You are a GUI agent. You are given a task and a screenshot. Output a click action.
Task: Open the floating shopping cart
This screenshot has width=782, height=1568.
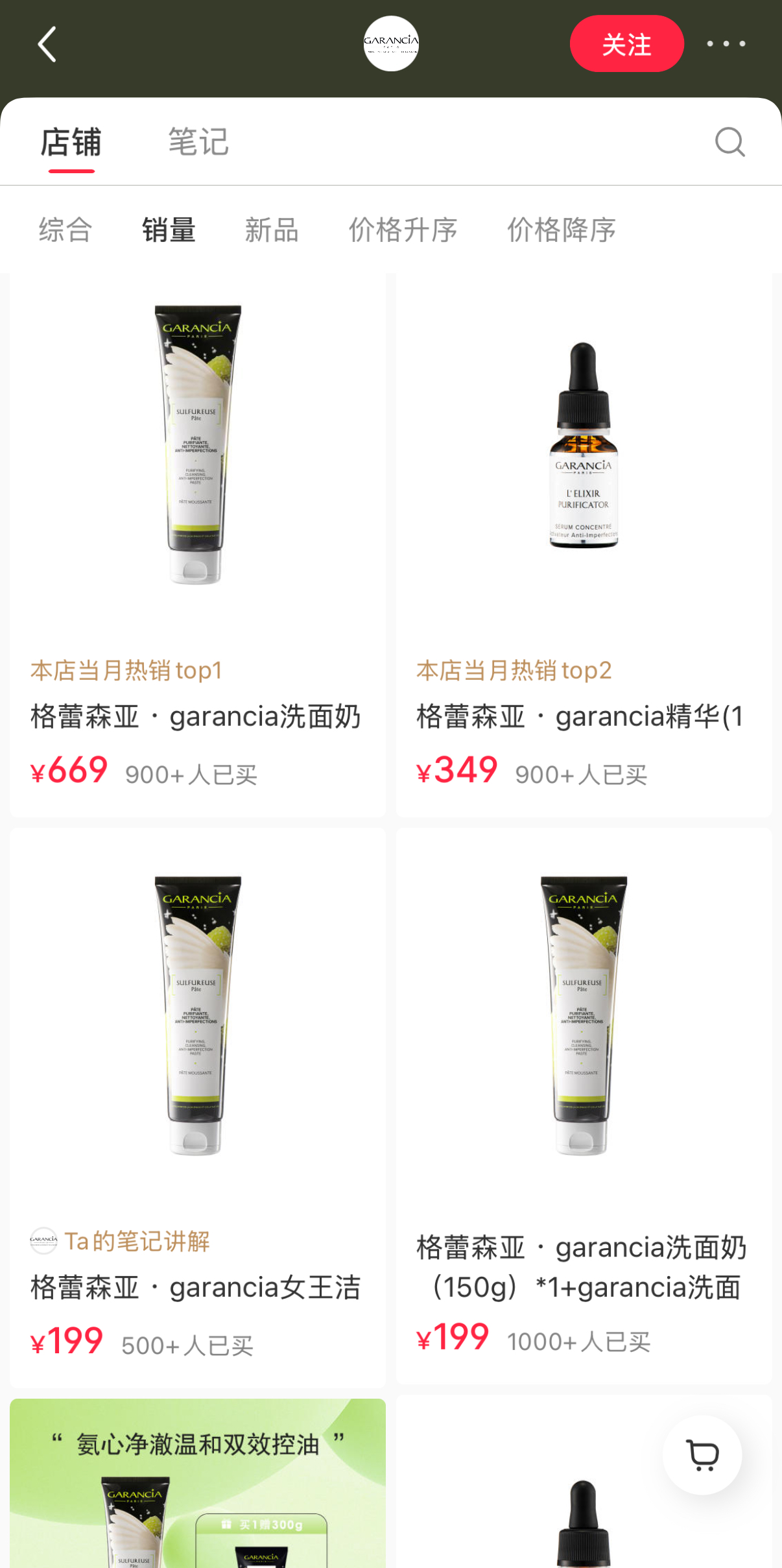tap(702, 1455)
